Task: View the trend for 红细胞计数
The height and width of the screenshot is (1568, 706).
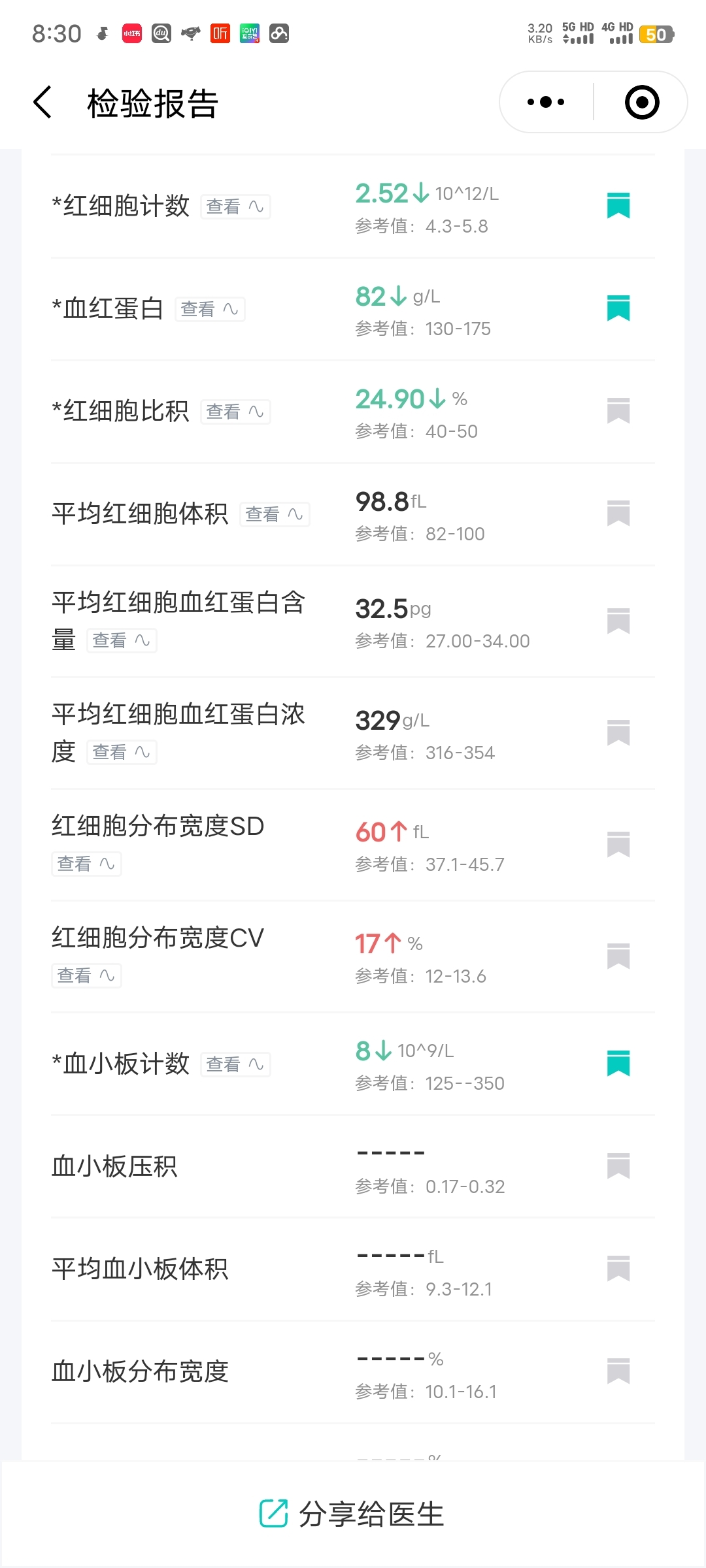Action: tap(235, 206)
